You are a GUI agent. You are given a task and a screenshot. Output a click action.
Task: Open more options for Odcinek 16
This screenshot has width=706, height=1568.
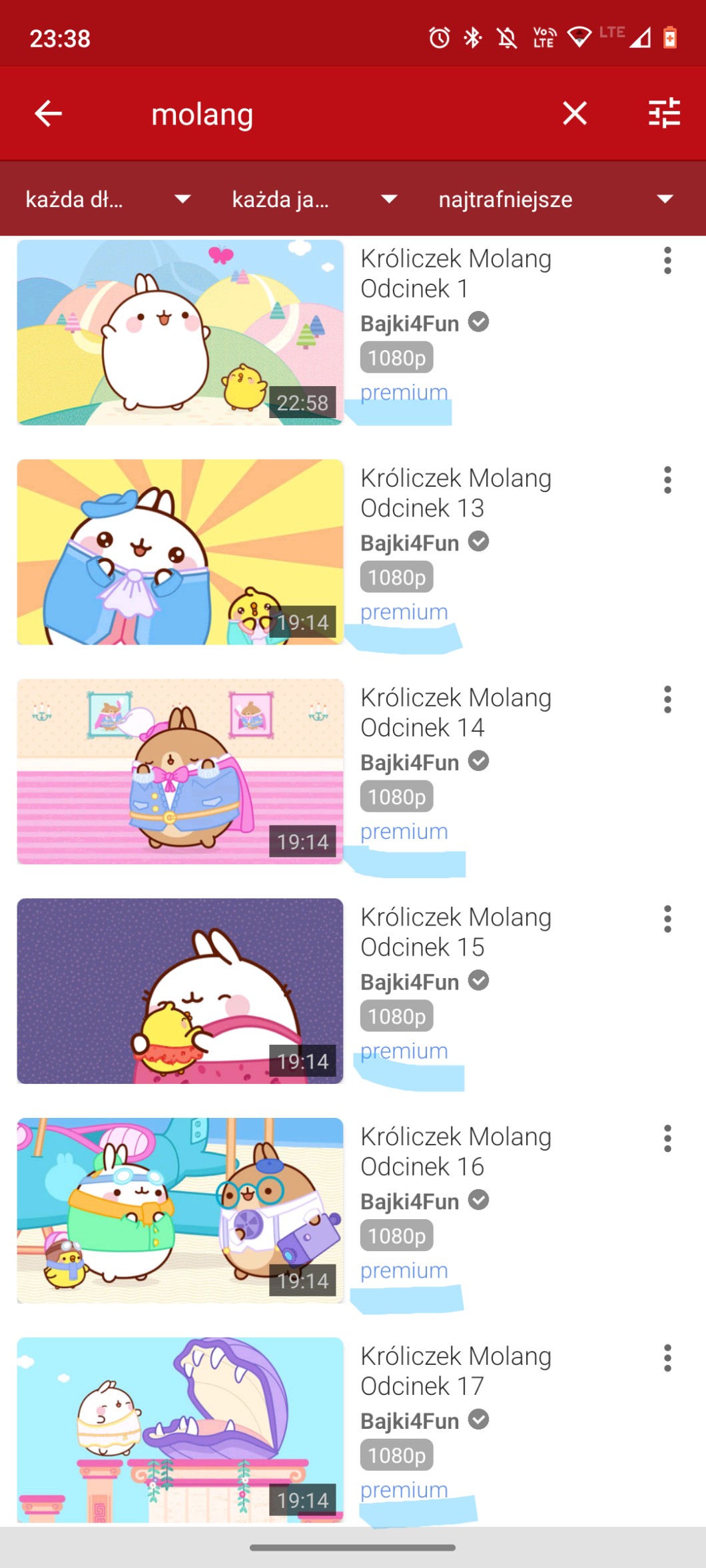tap(667, 1139)
